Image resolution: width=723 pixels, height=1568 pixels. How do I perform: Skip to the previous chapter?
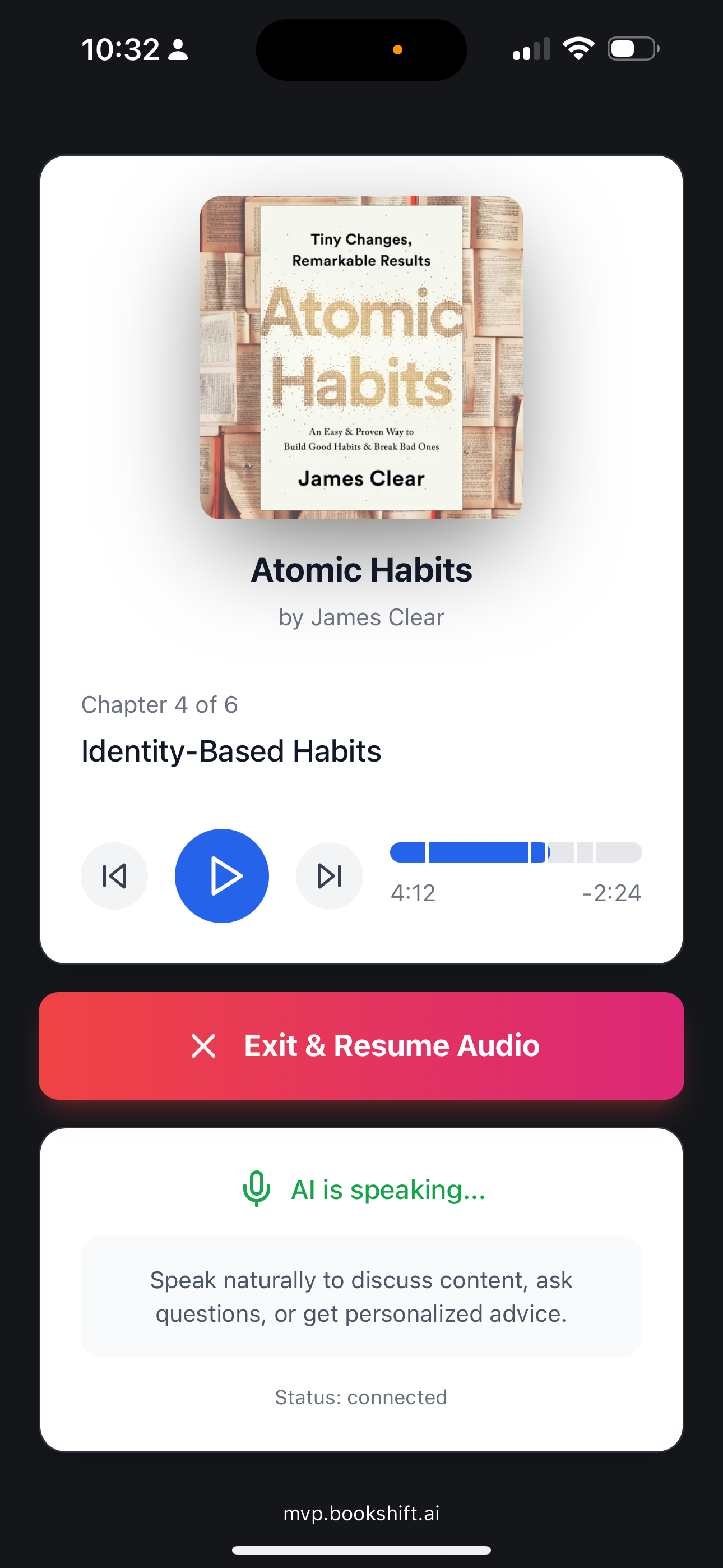tap(114, 876)
